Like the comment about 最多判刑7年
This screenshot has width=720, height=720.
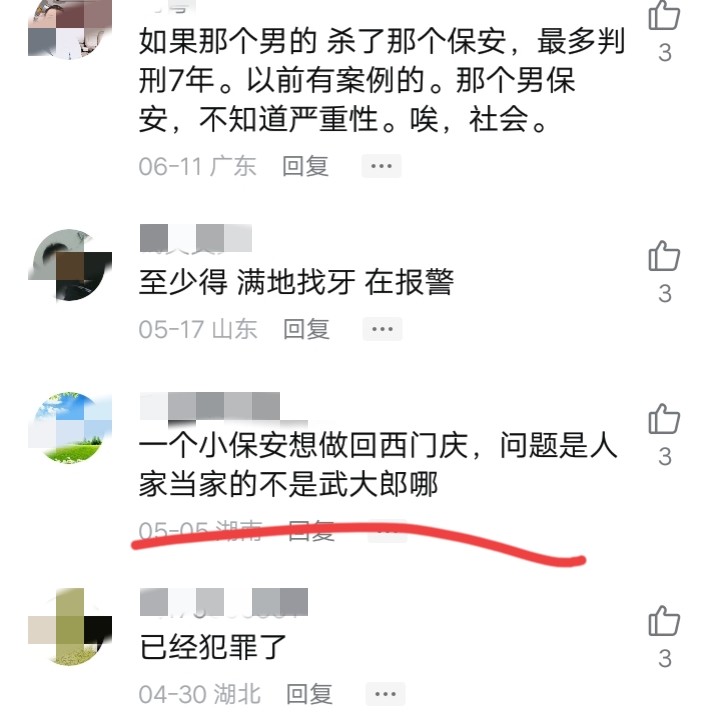click(664, 16)
